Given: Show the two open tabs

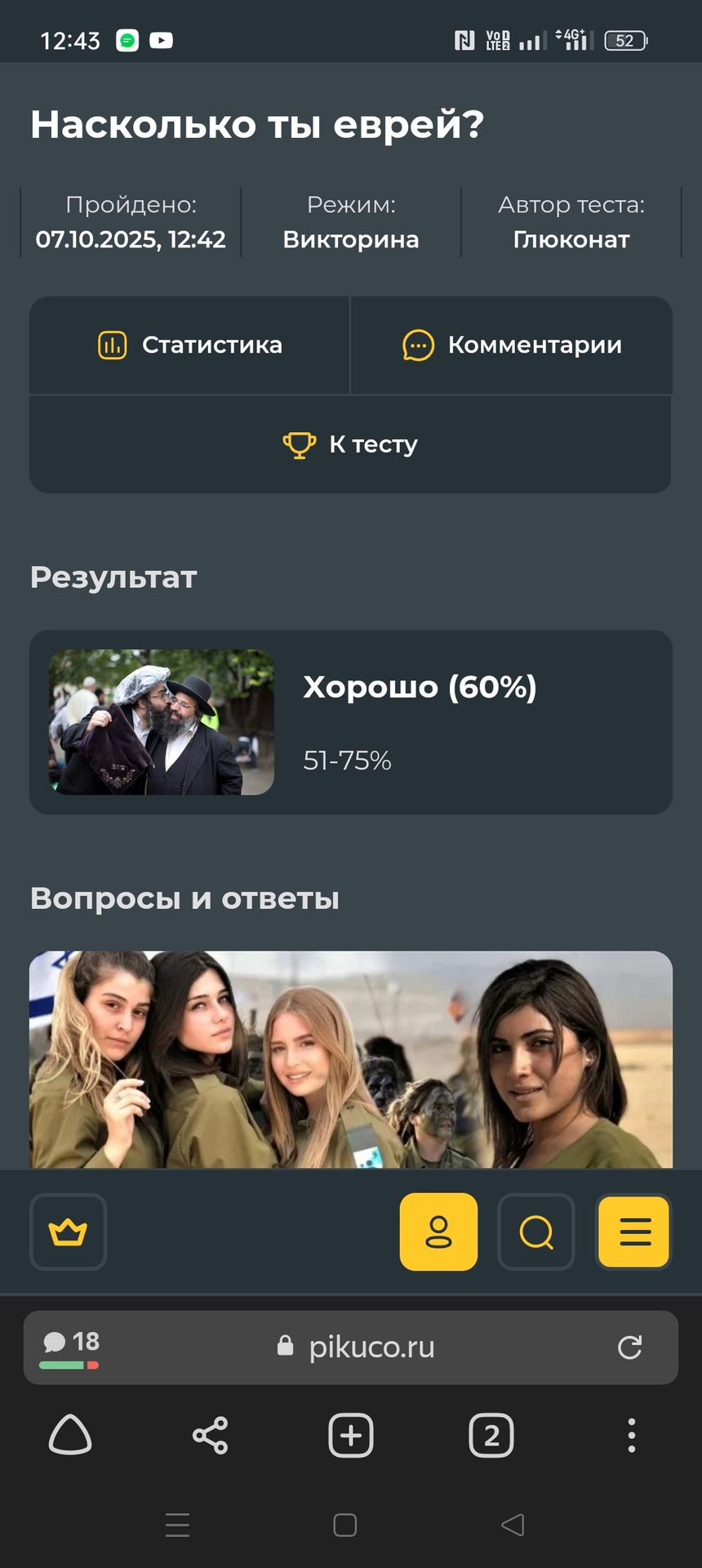Looking at the screenshot, I should 491,1435.
